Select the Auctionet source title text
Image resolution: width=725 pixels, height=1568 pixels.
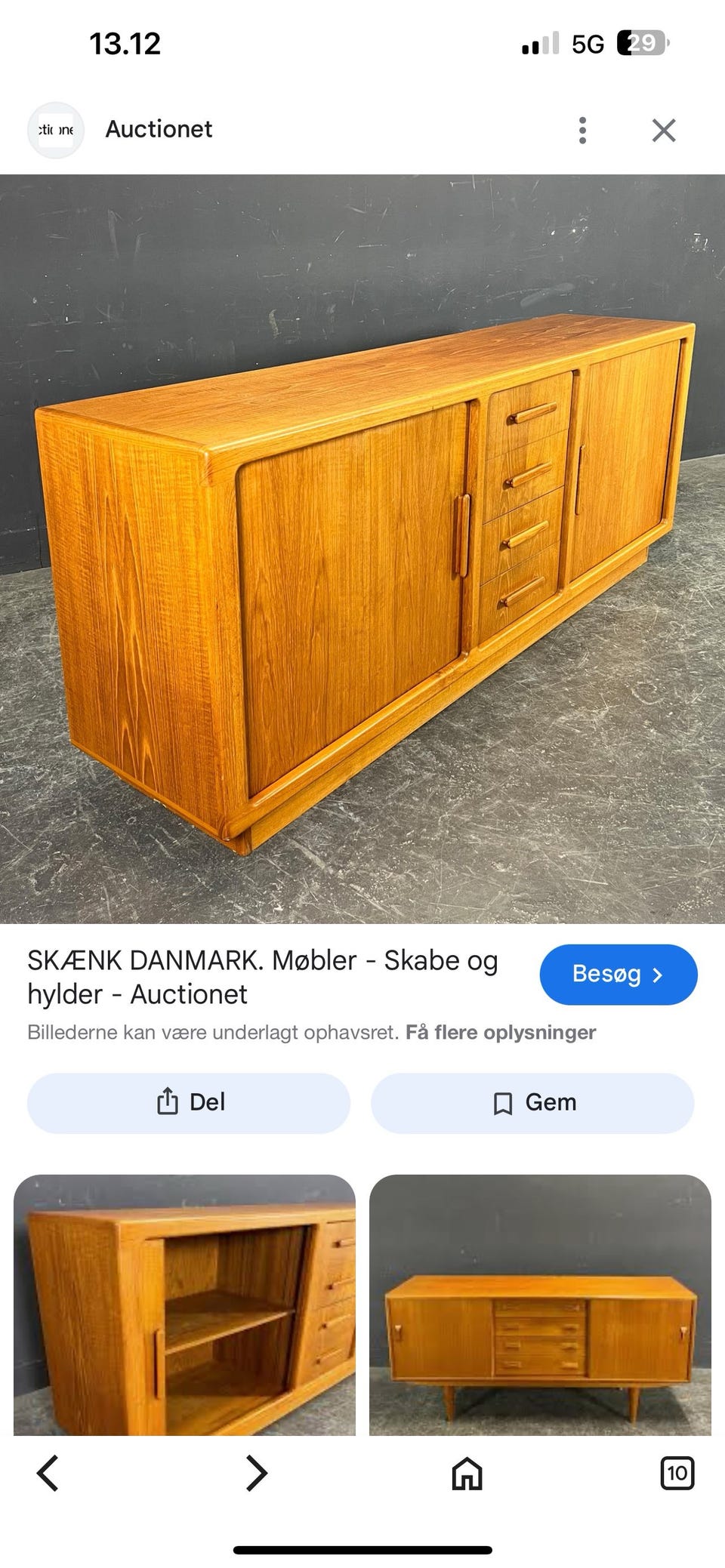pos(159,129)
